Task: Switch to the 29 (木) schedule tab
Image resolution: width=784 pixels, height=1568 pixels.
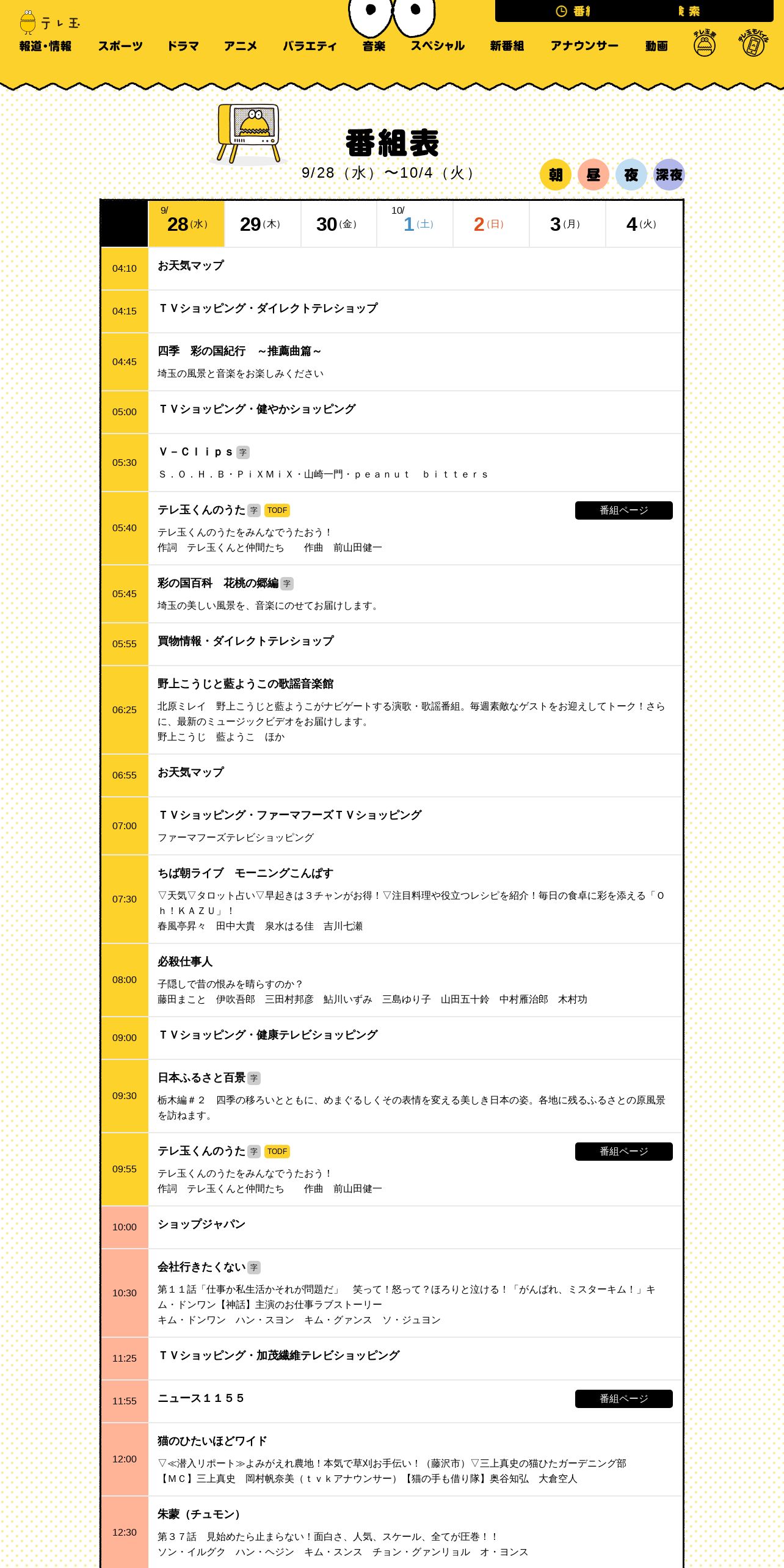Action: pos(263,224)
